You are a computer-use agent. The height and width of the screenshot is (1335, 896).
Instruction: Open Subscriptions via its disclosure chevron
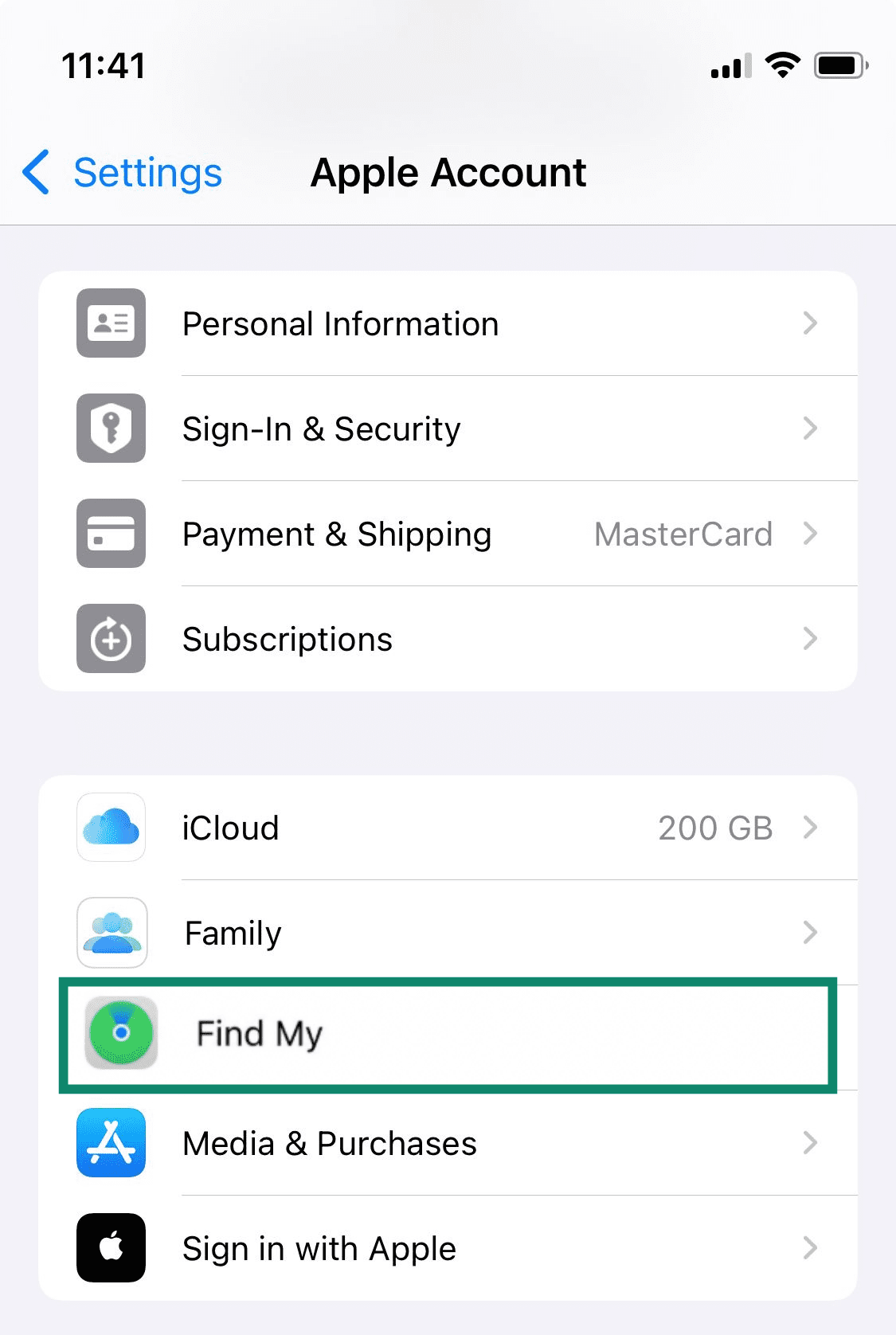click(811, 639)
